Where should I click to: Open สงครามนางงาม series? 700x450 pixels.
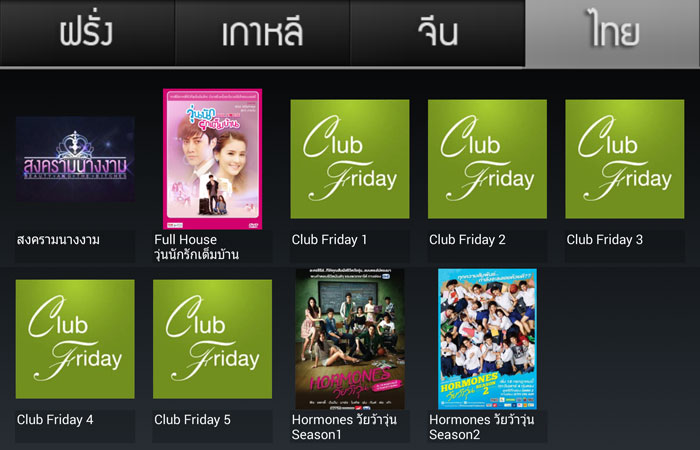point(75,160)
